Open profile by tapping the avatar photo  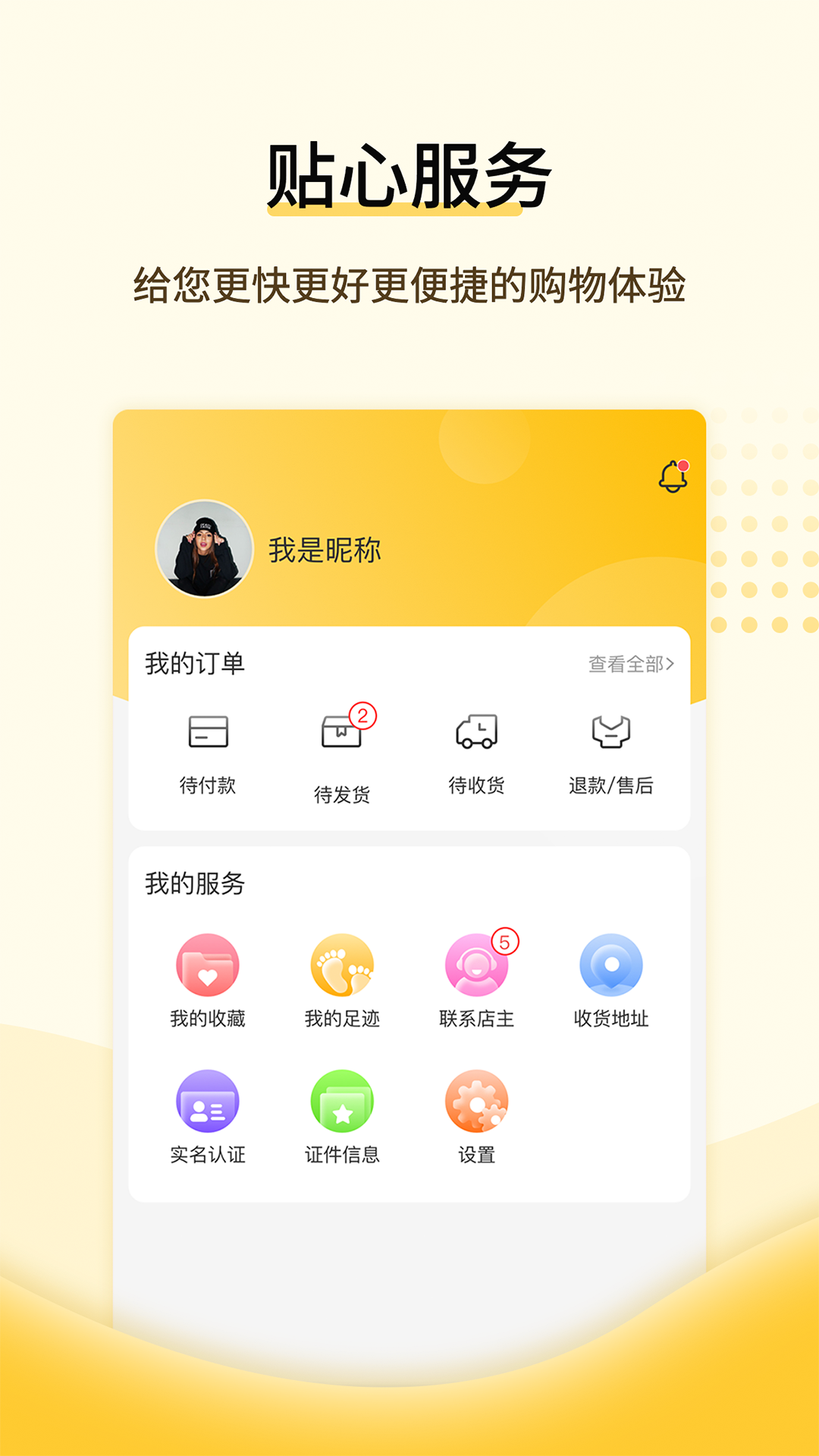click(205, 552)
